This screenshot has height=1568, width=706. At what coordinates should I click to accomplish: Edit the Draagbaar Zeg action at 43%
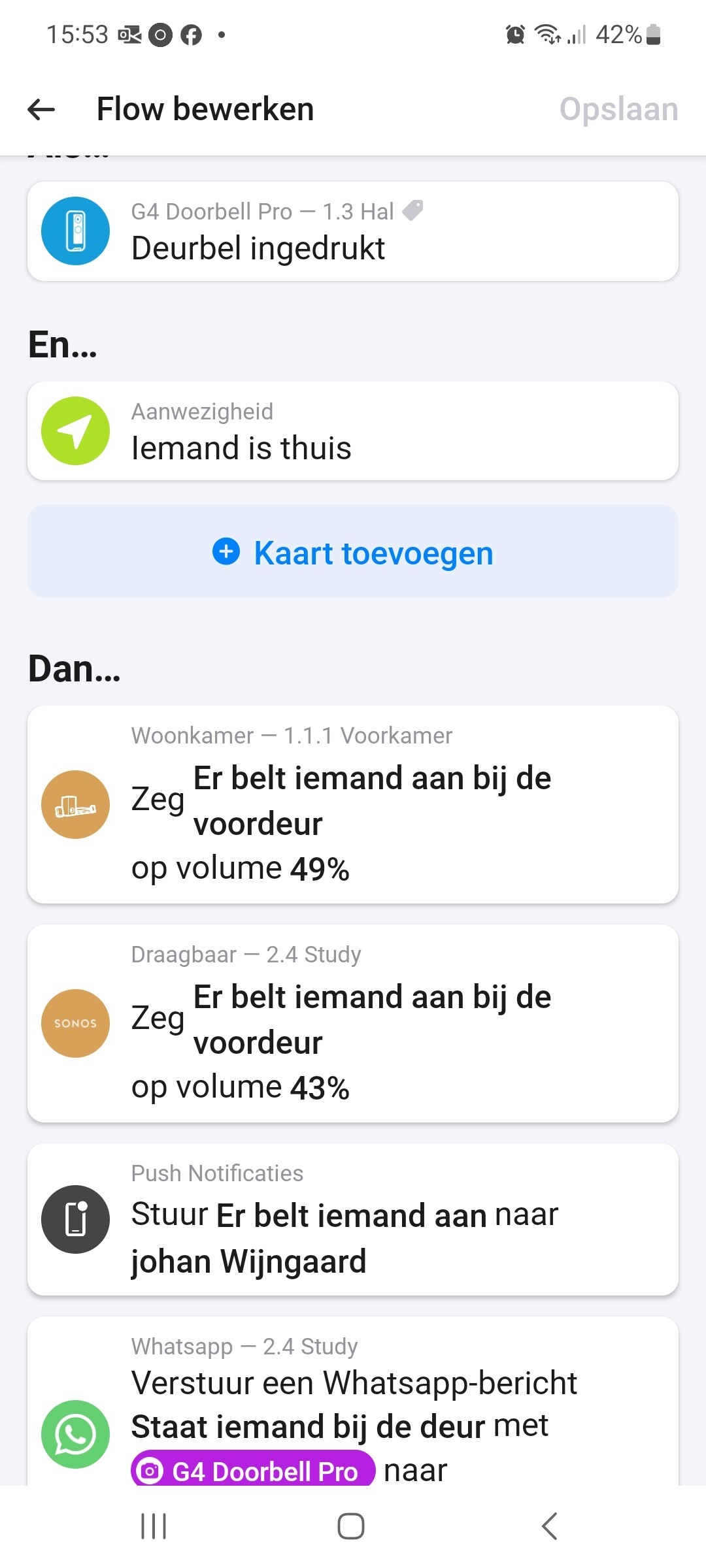(353, 1023)
